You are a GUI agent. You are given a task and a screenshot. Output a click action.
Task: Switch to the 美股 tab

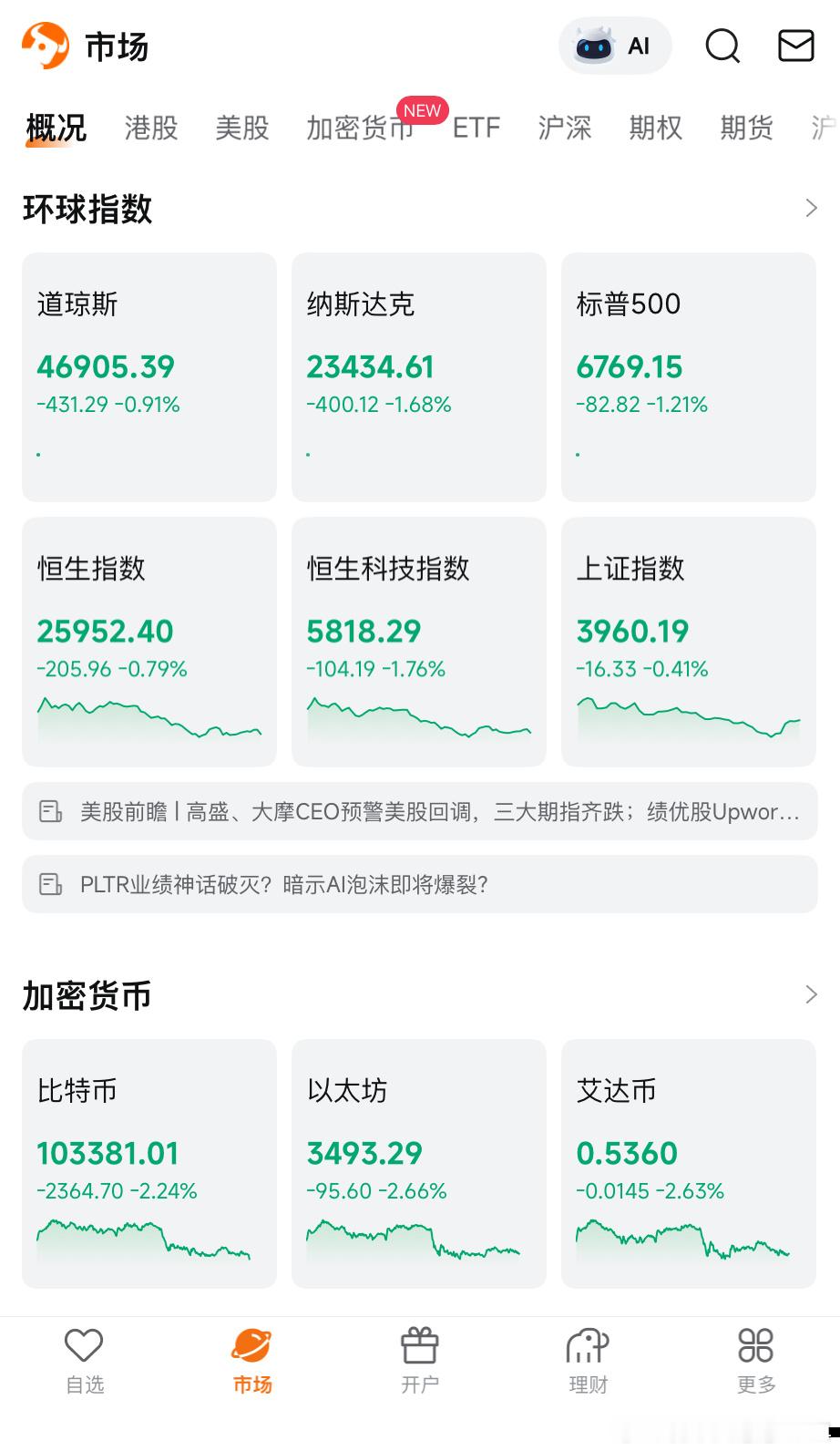(241, 128)
